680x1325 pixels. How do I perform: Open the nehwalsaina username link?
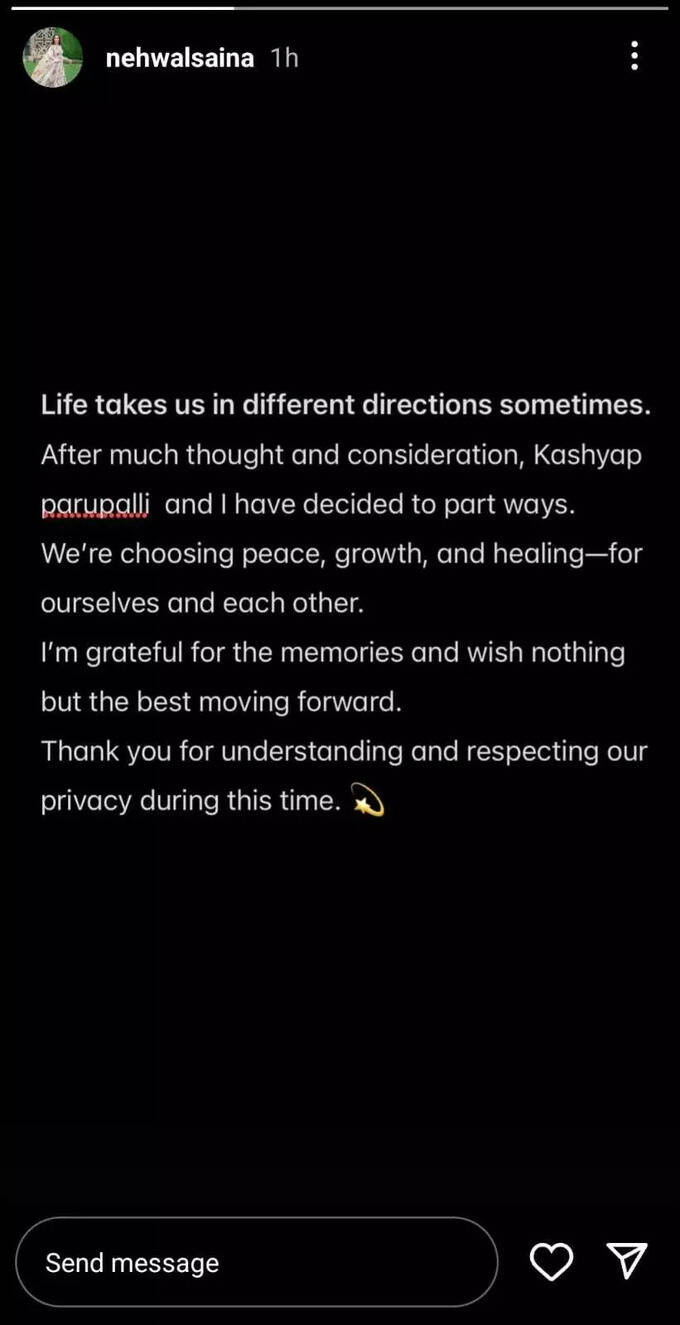point(179,58)
